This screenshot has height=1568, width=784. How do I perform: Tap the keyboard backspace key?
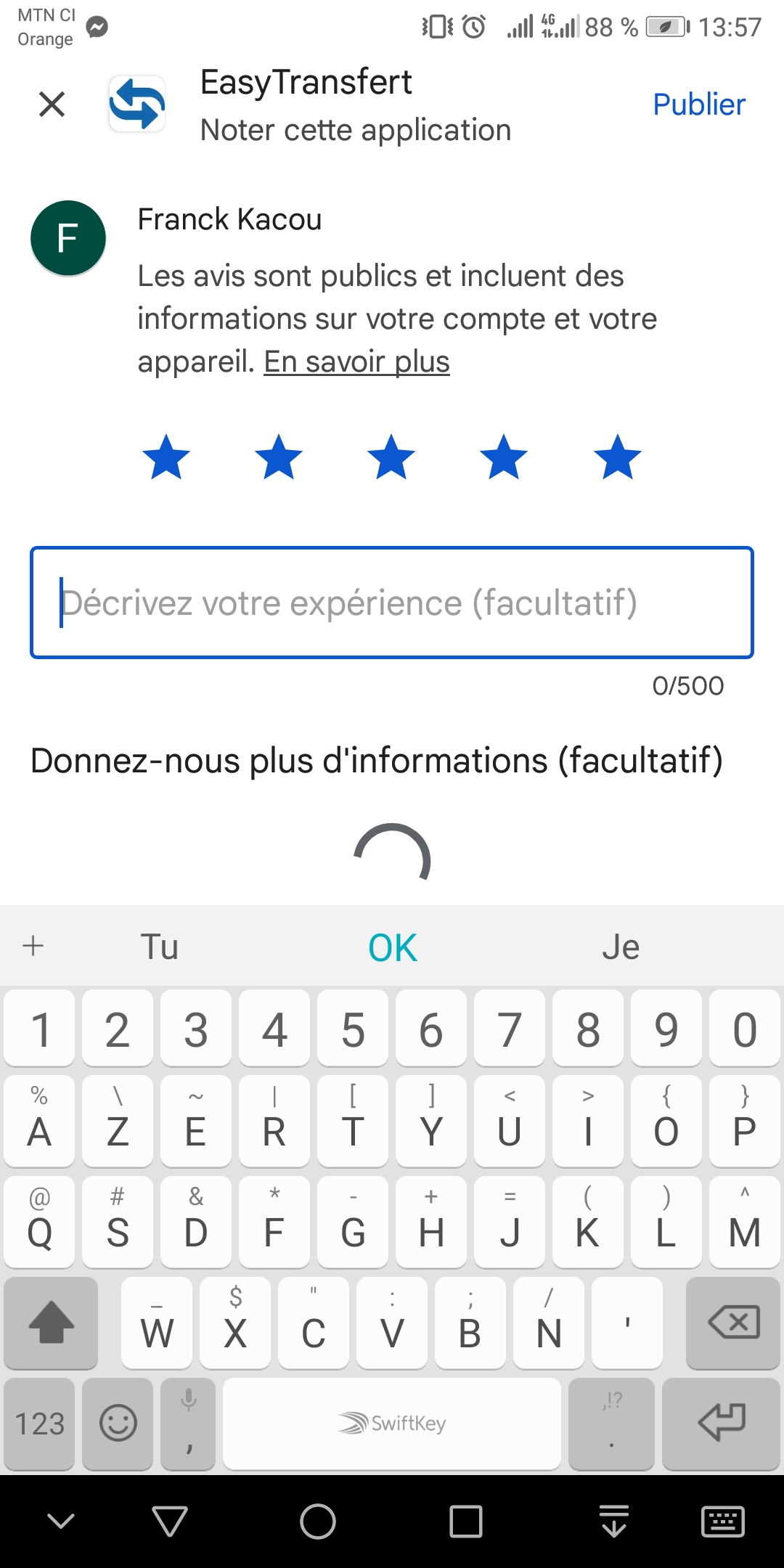(733, 1323)
